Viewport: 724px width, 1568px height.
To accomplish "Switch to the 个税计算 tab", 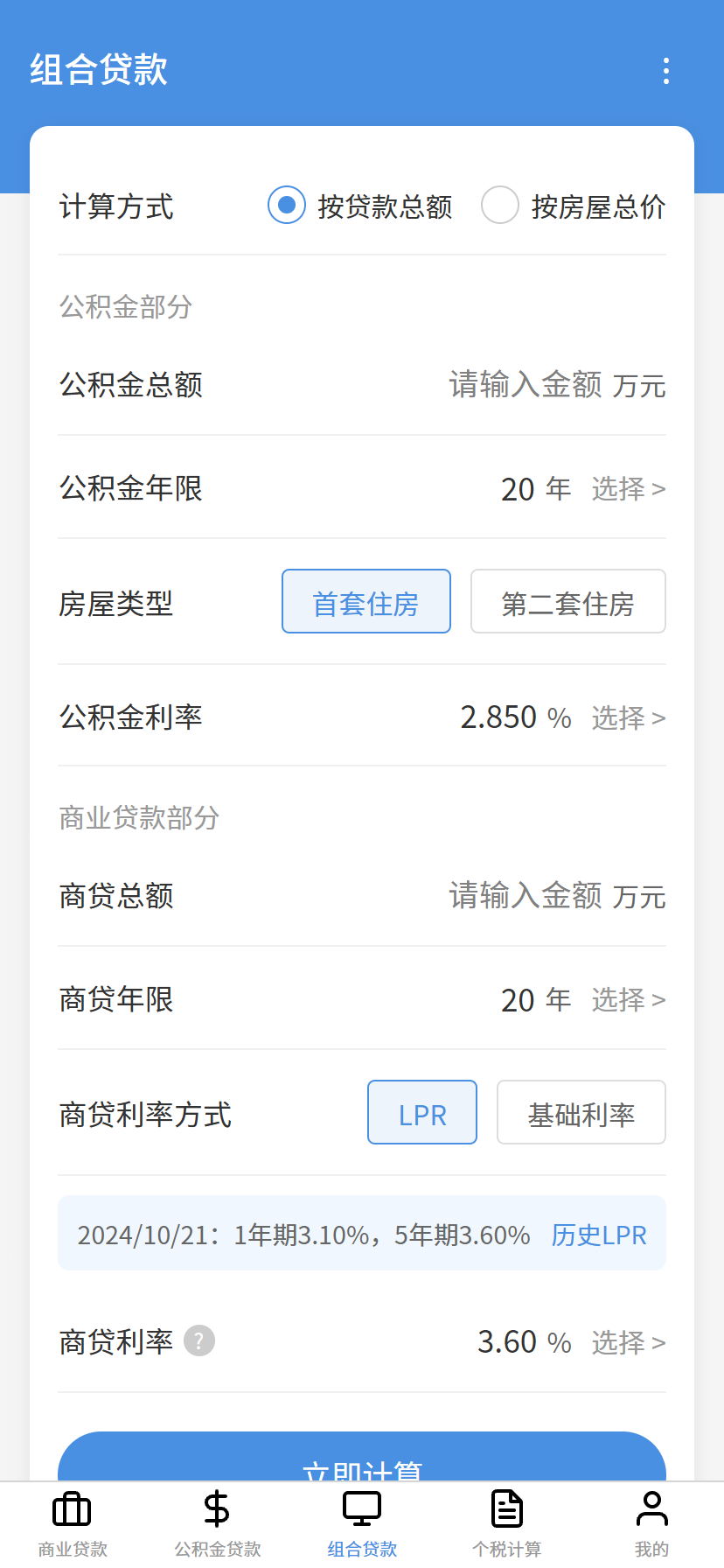I will pyautogui.click(x=506, y=1522).
